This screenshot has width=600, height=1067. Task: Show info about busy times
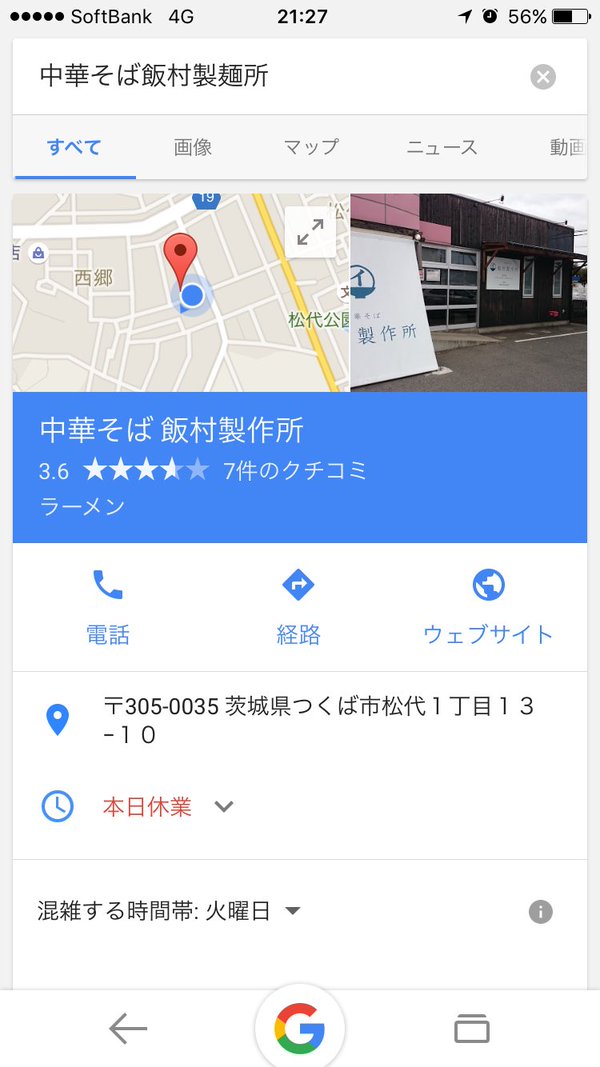(x=540, y=911)
